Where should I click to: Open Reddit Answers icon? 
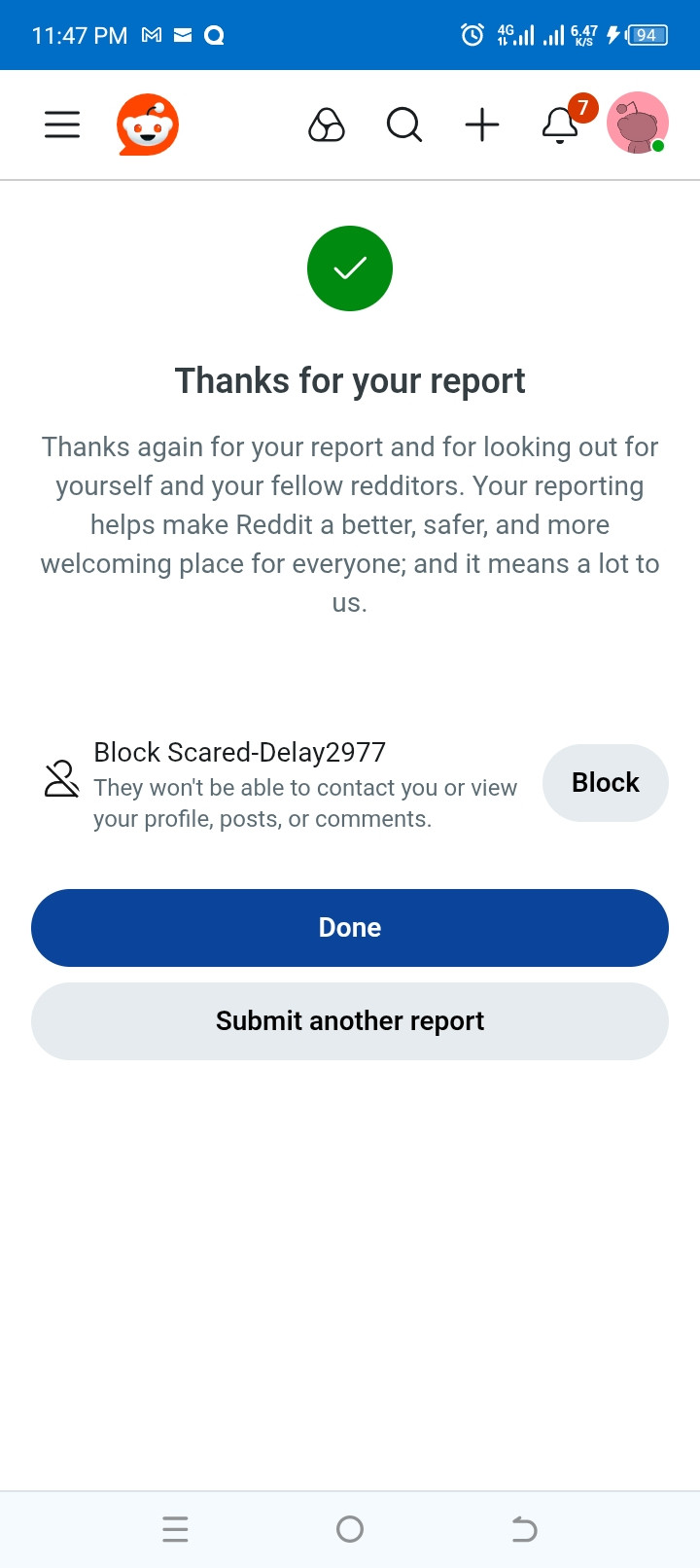[327, 125]
